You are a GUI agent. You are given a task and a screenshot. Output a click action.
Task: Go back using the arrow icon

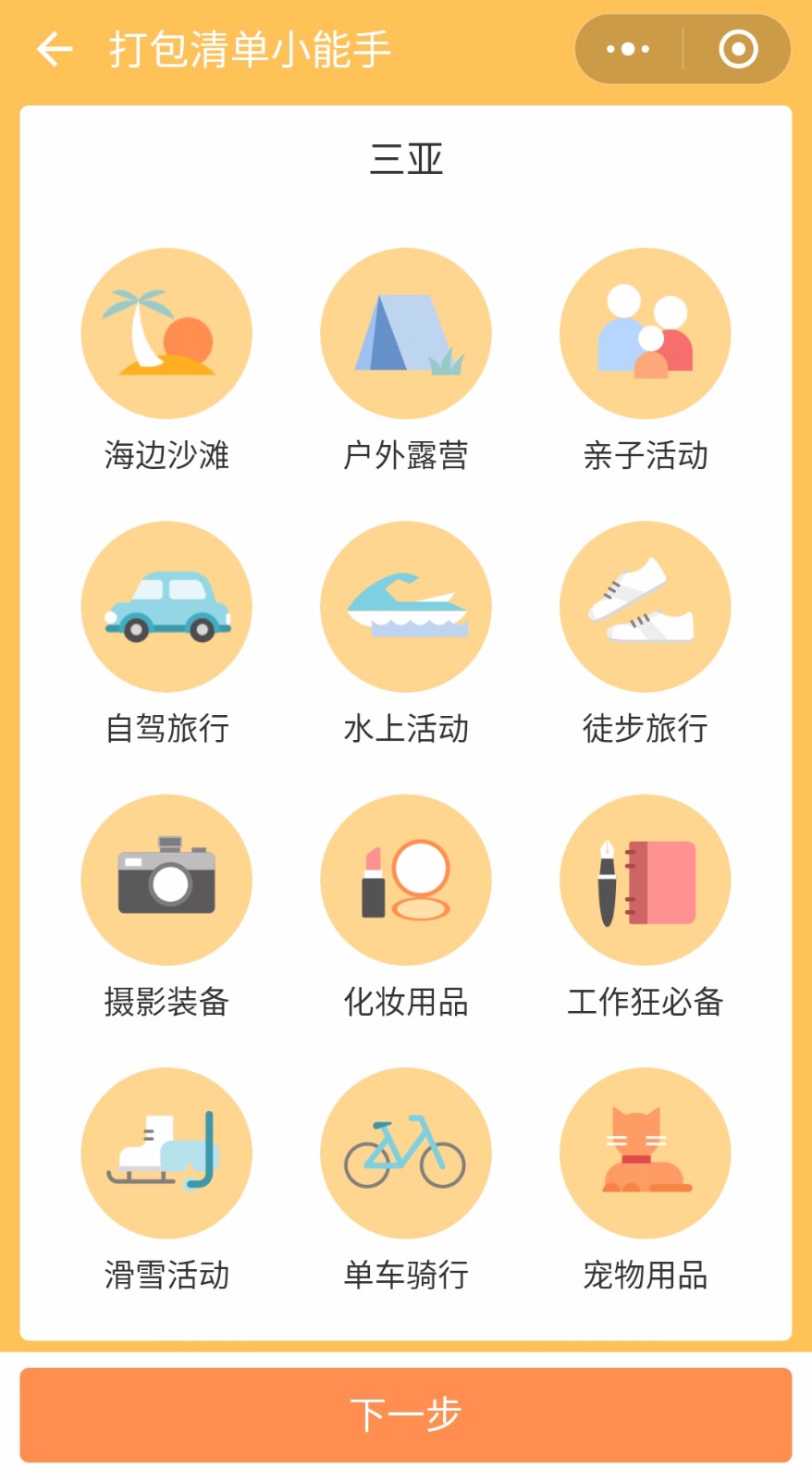[54, 49]
